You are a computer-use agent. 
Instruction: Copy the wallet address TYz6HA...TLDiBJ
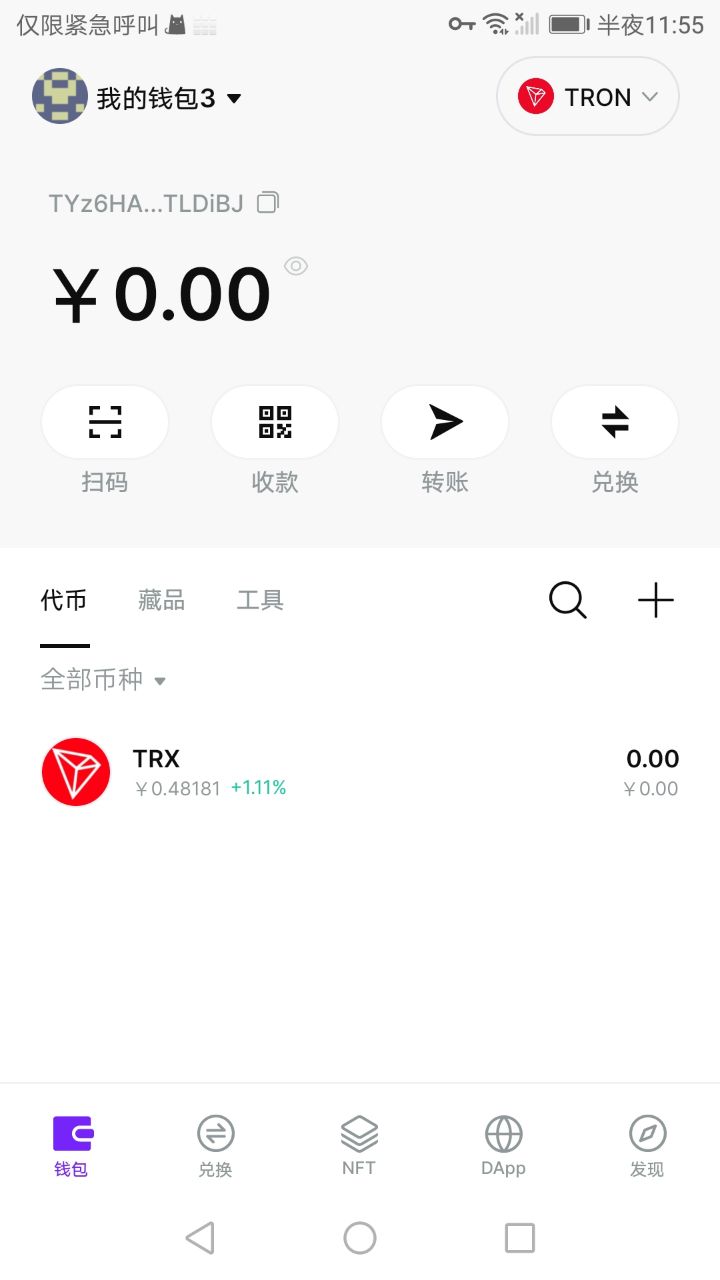click(x=268, y=203)
